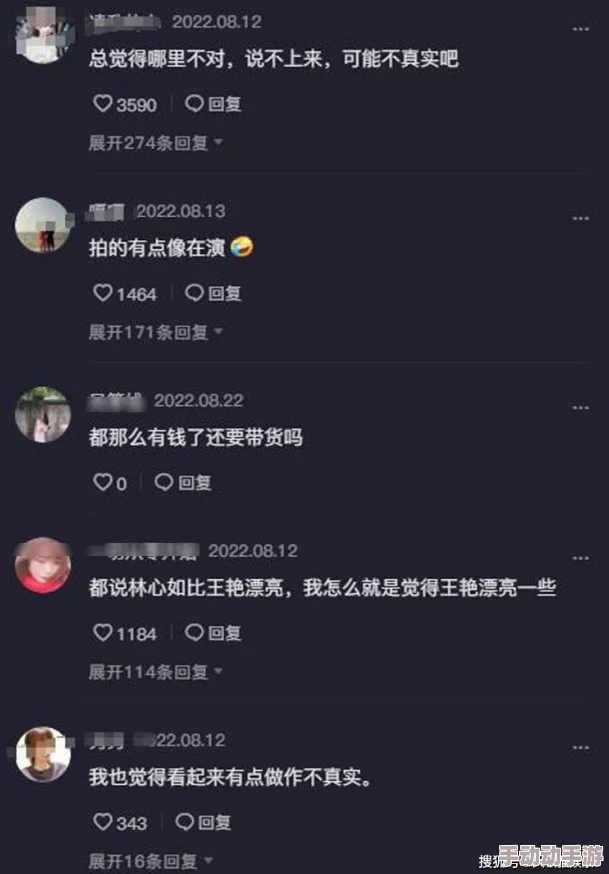Like the comment comparing 林心如 and 王艳
The image size is (609, 874).
point(103,633)
